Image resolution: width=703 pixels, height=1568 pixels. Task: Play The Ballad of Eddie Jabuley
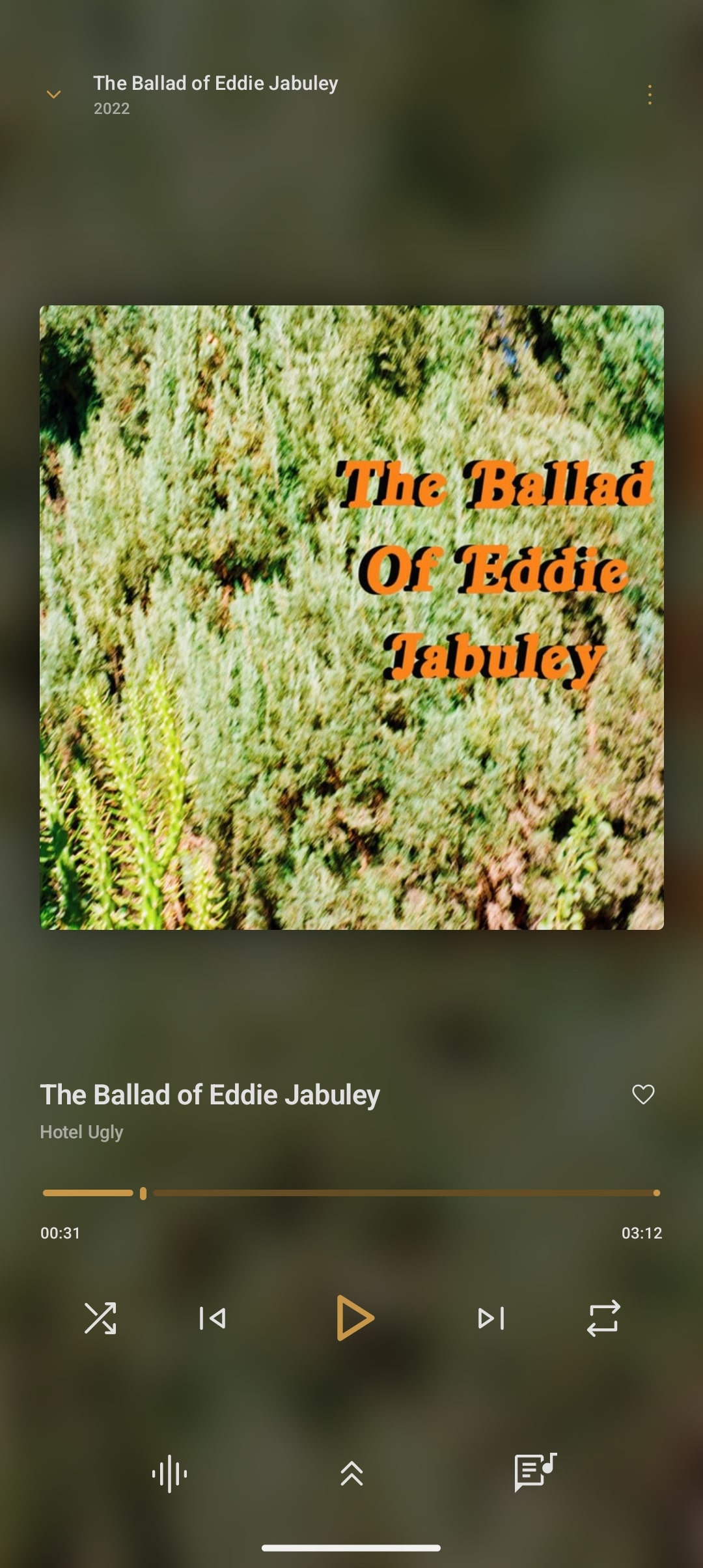tap(355, 1318)
